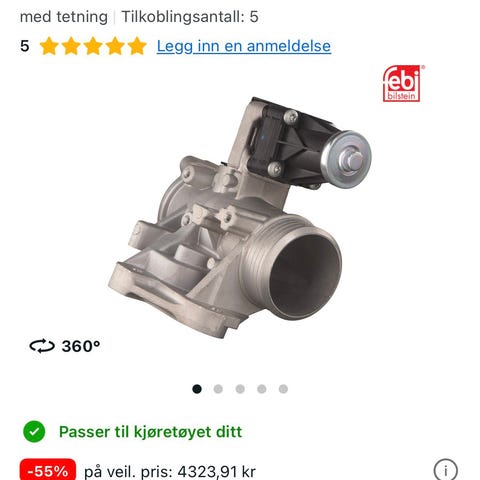Select the second image page dot
This screenshot has width=480, height=480.
[x=218, y=389]
